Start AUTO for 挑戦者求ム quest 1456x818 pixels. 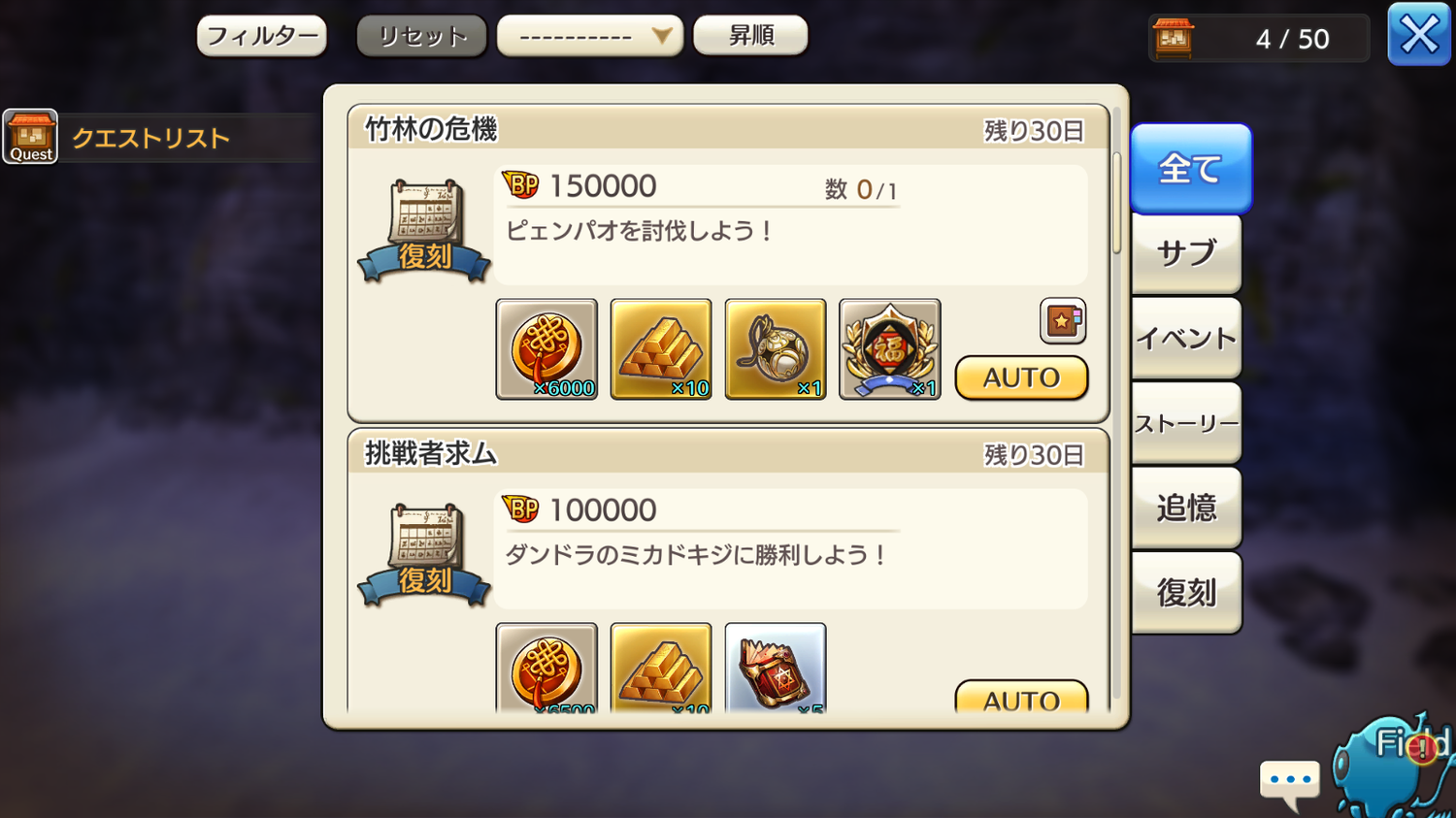[x=1021, y=699]
